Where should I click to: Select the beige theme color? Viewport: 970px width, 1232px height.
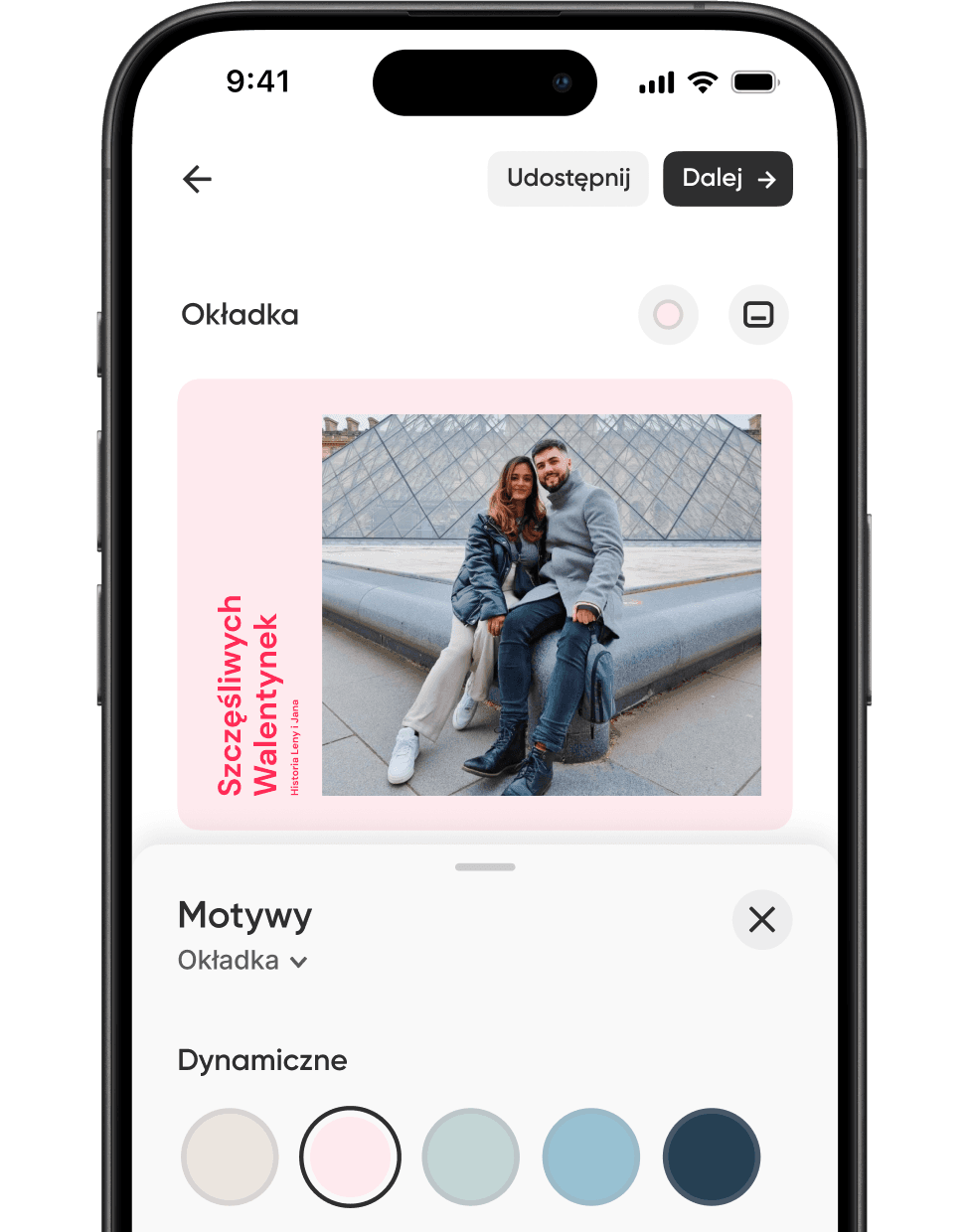pos(230,1156)
